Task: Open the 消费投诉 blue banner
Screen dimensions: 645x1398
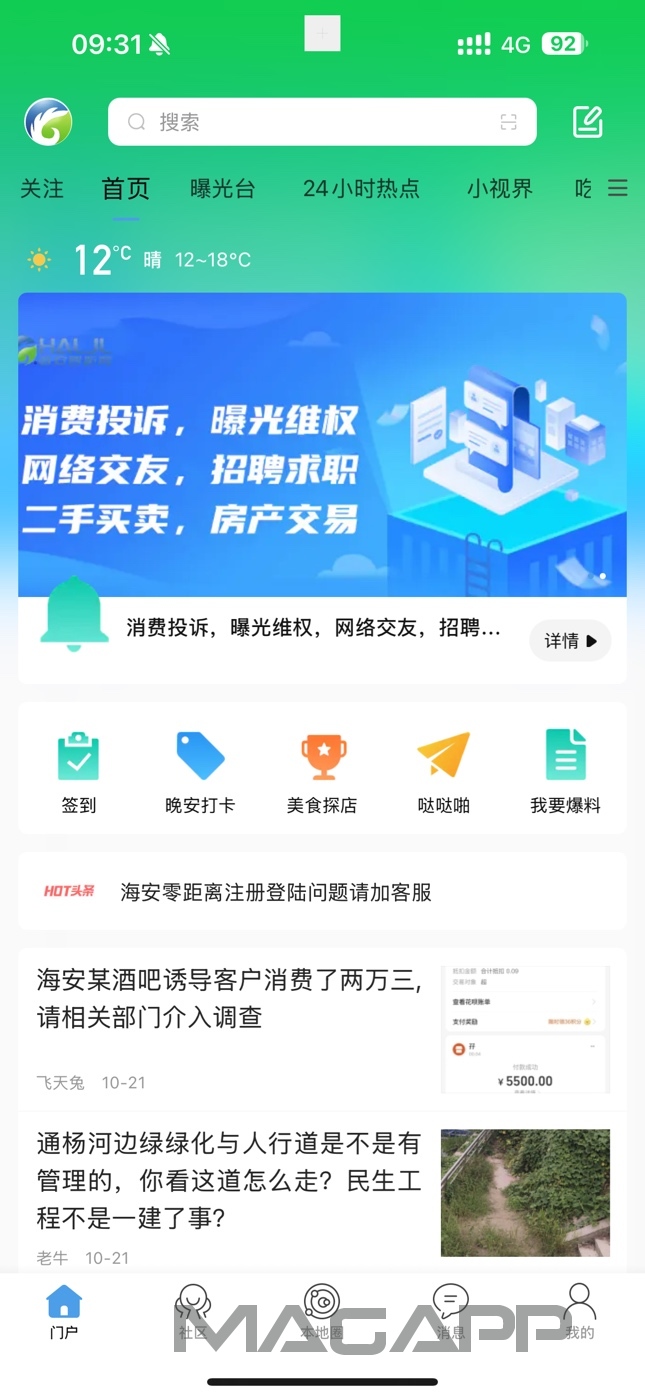Action: (322, 444)
